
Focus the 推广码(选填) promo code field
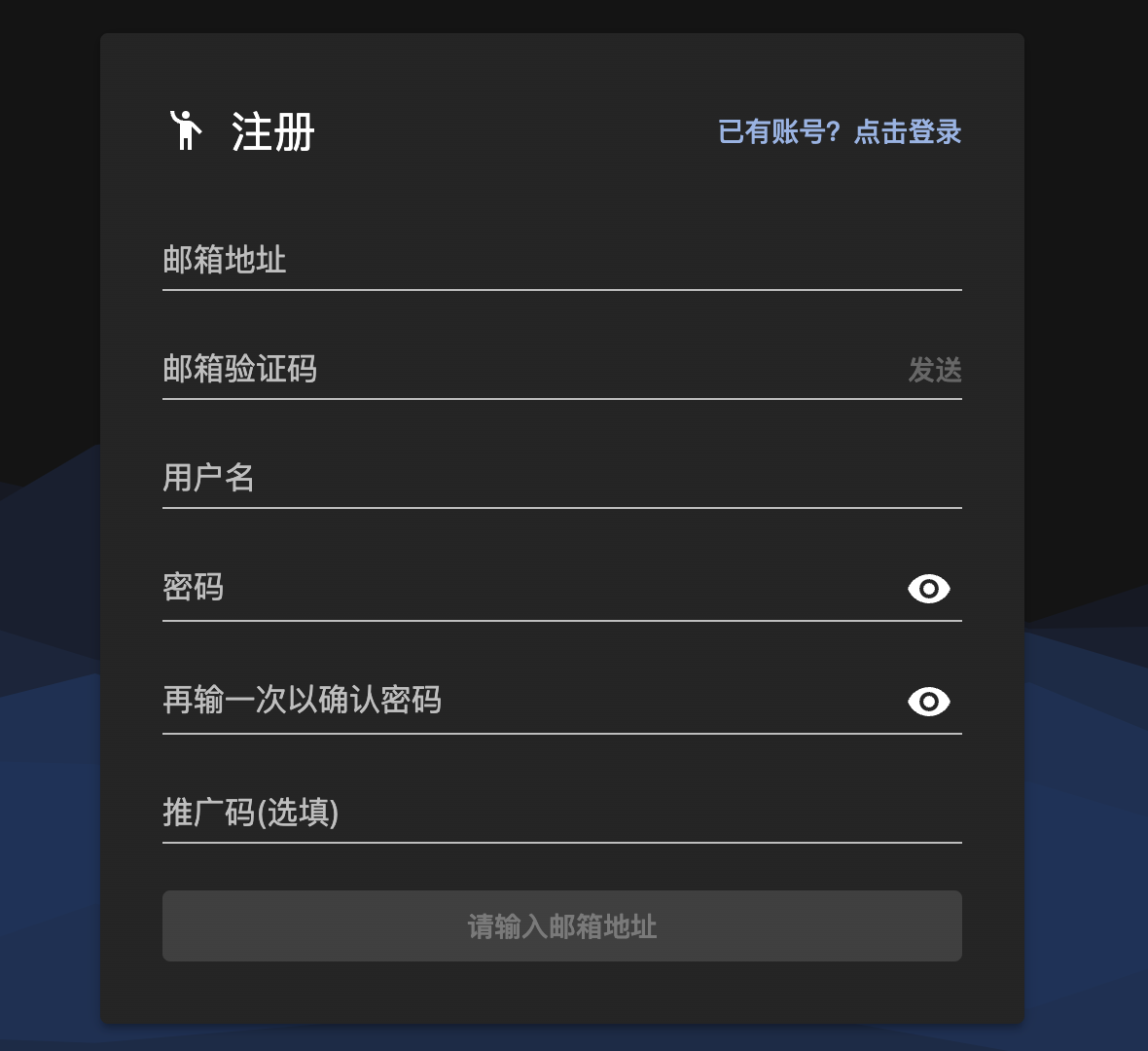click(561, 813)
